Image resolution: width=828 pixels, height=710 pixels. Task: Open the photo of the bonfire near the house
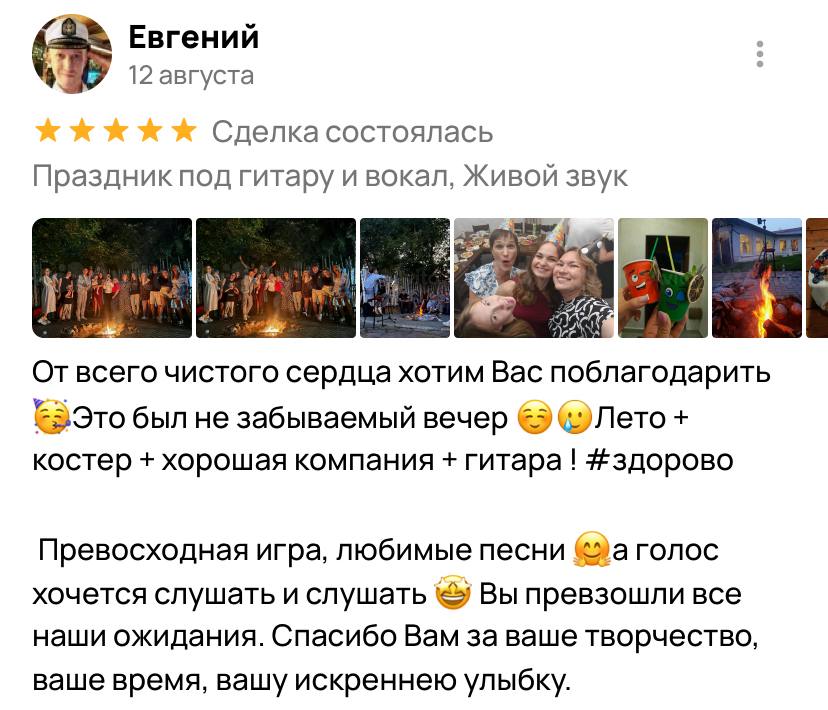click(757, 278)
